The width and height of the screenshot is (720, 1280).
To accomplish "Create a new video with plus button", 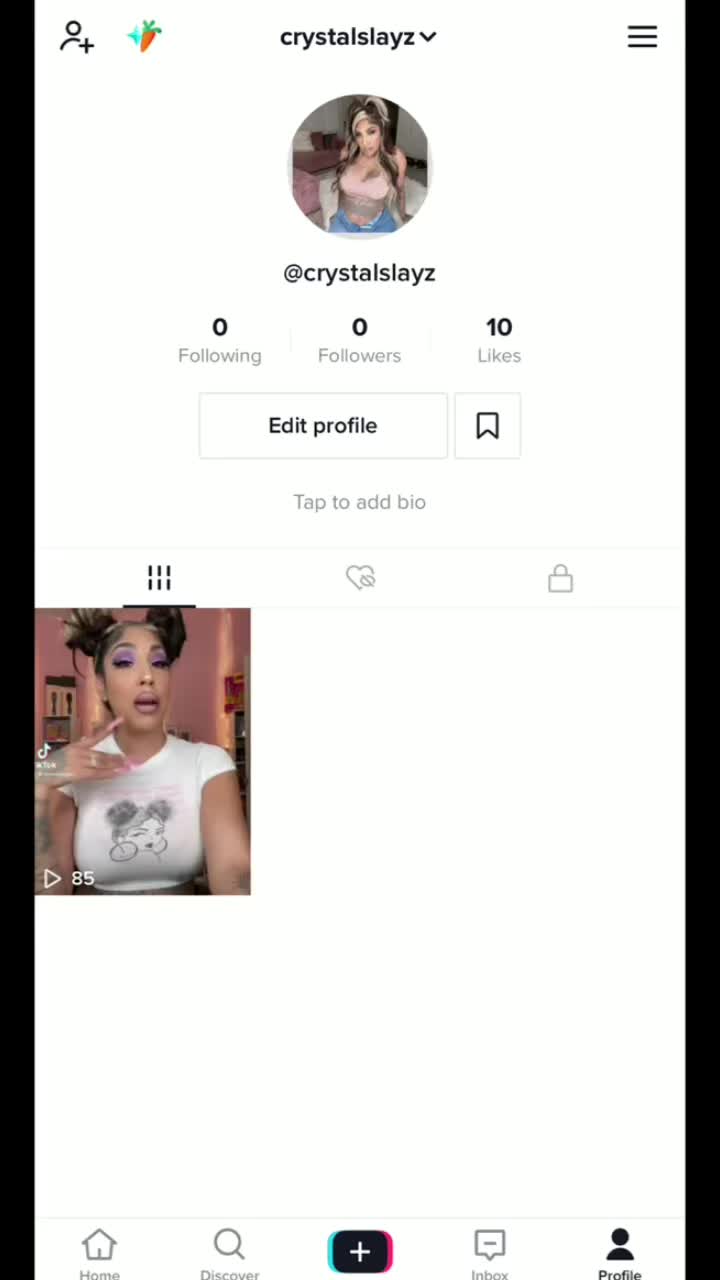I will click(360, 1251).
